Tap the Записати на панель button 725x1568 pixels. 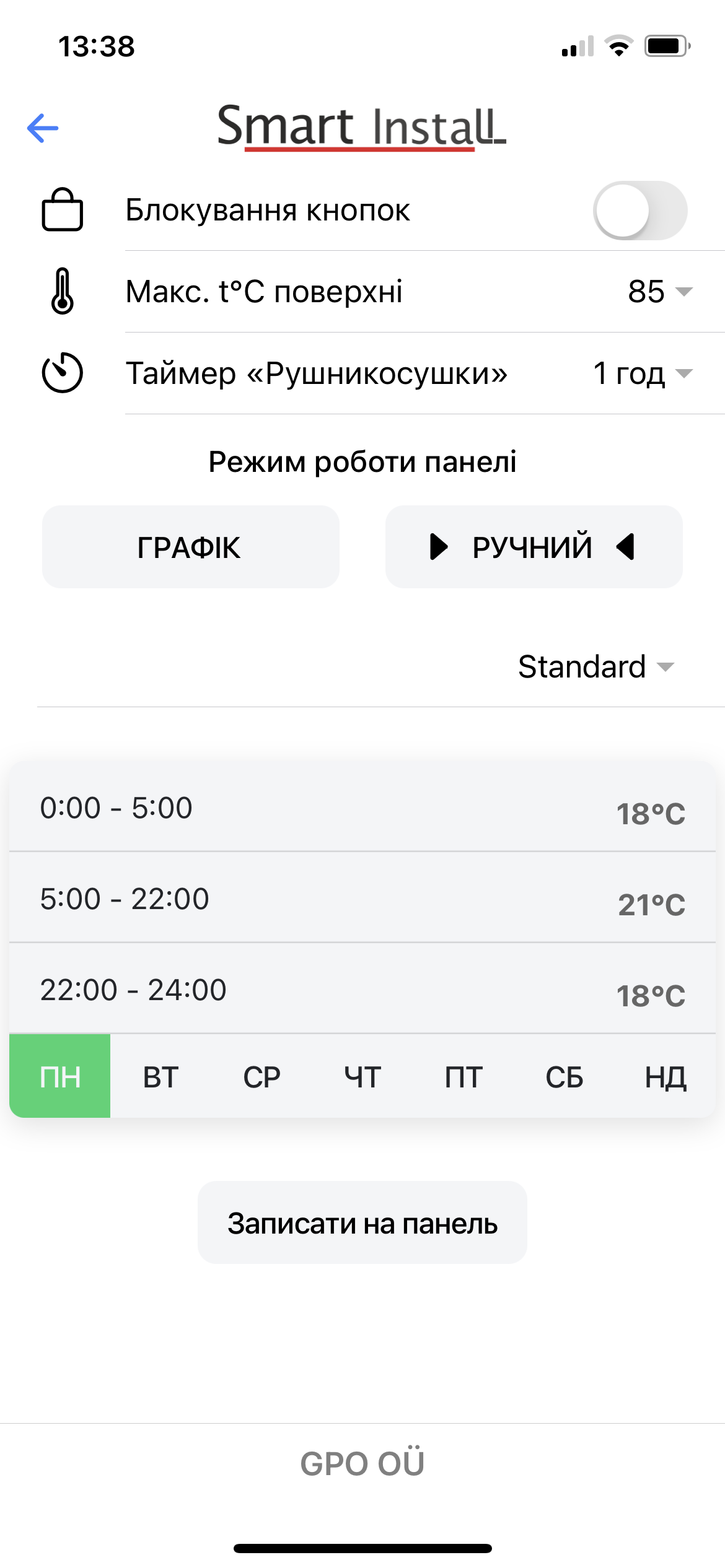pos(362,1223)
